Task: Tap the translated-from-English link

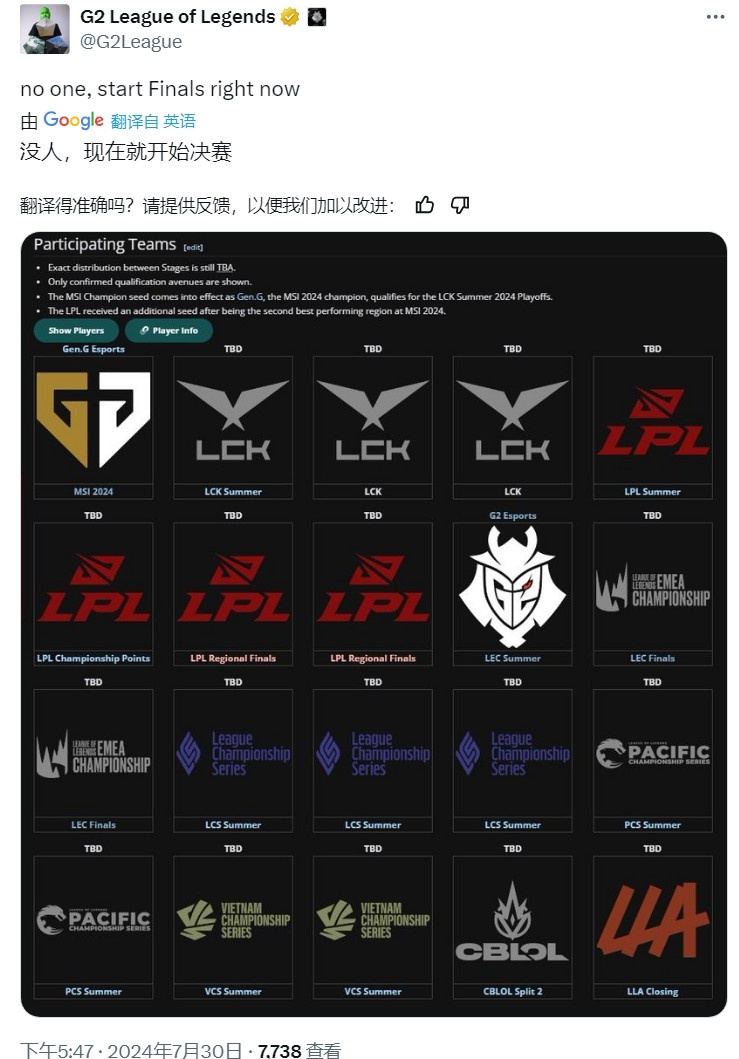Action: [x=153, y=121]
